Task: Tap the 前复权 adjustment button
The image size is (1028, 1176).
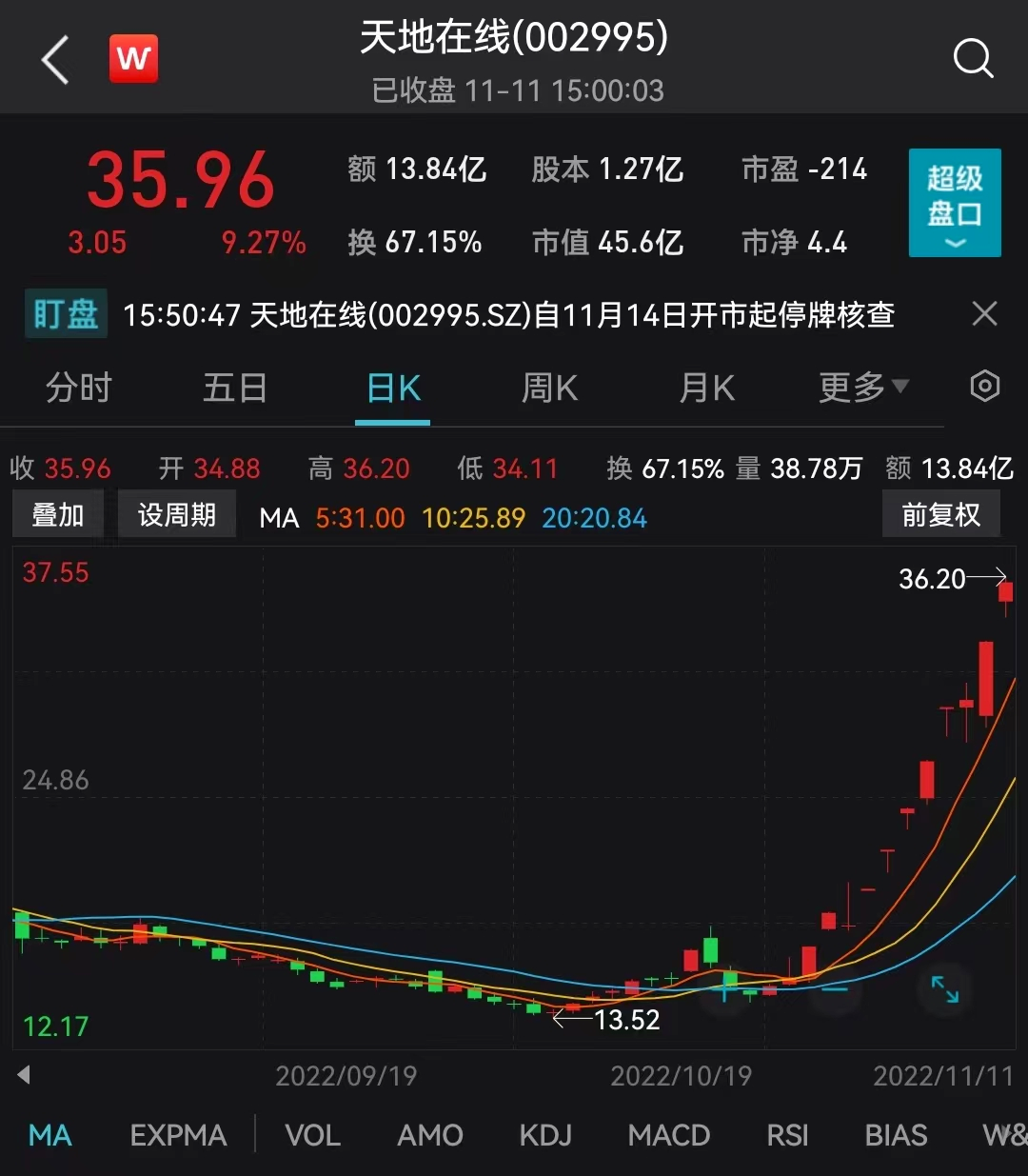Action: tap(940, 515)
